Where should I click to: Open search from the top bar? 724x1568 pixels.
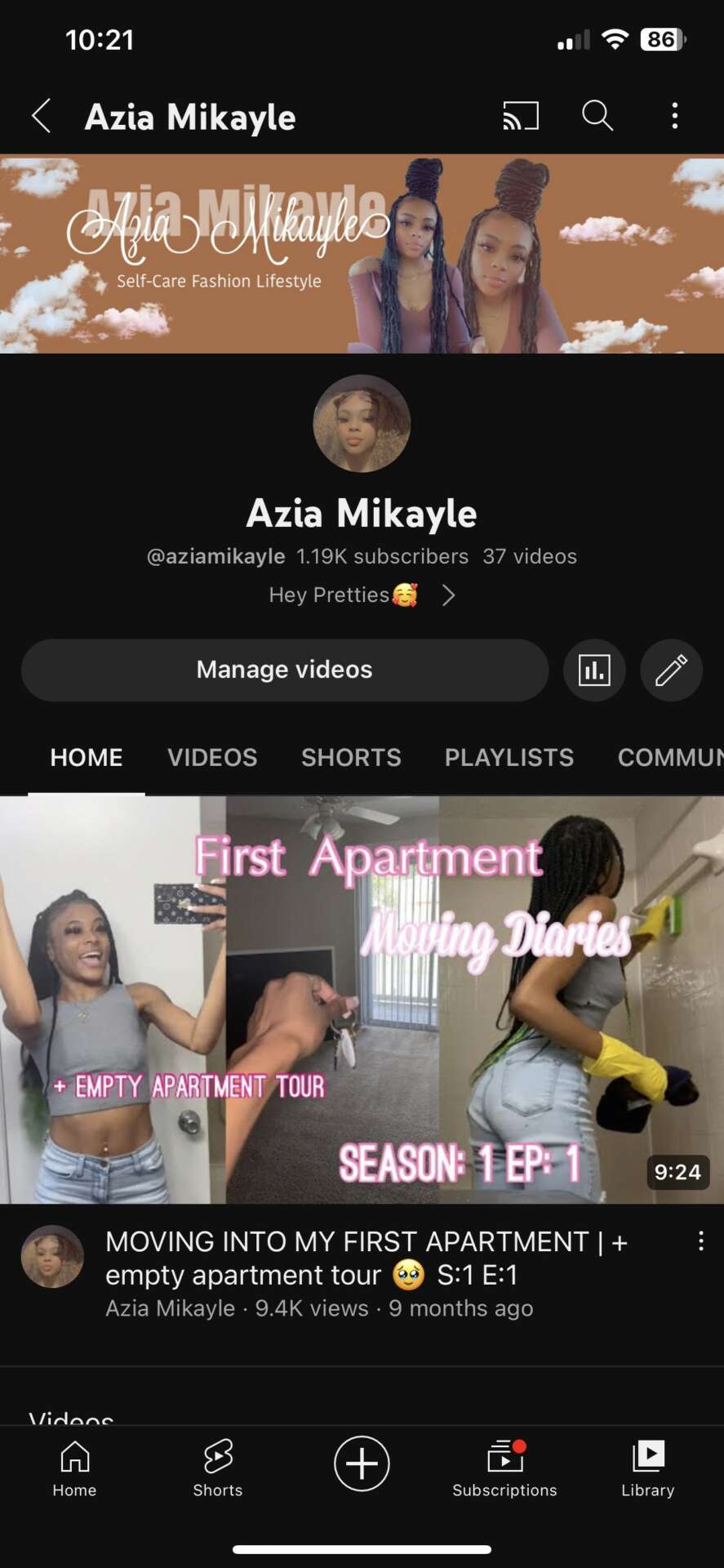click(x=597, y=116)
